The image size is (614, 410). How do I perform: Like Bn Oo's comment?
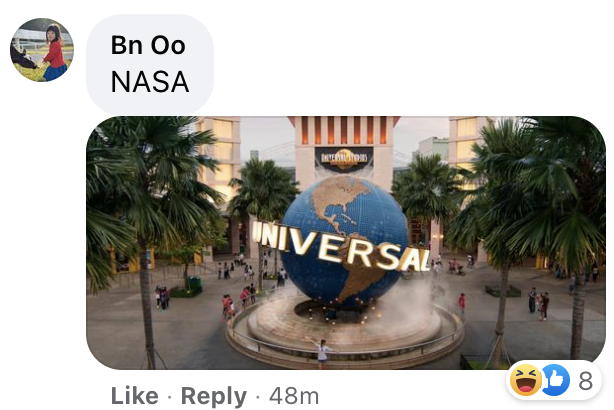[134, 395]
